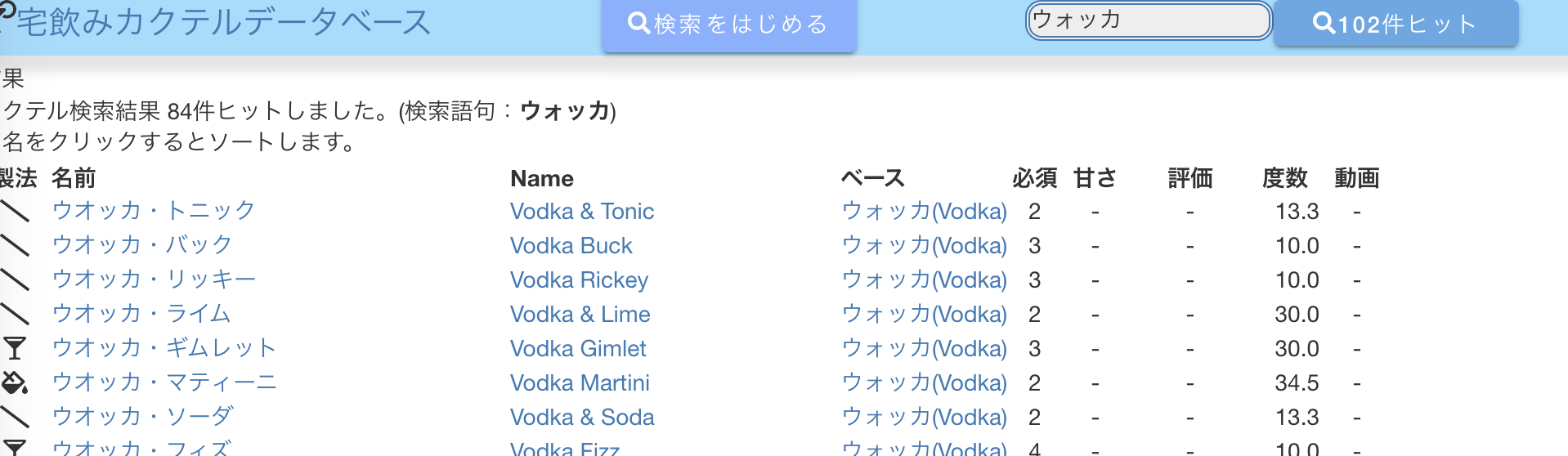This screenshot has height=456, width=1568.
Task: Sort the list by ベース column
Action: (872, 178)
